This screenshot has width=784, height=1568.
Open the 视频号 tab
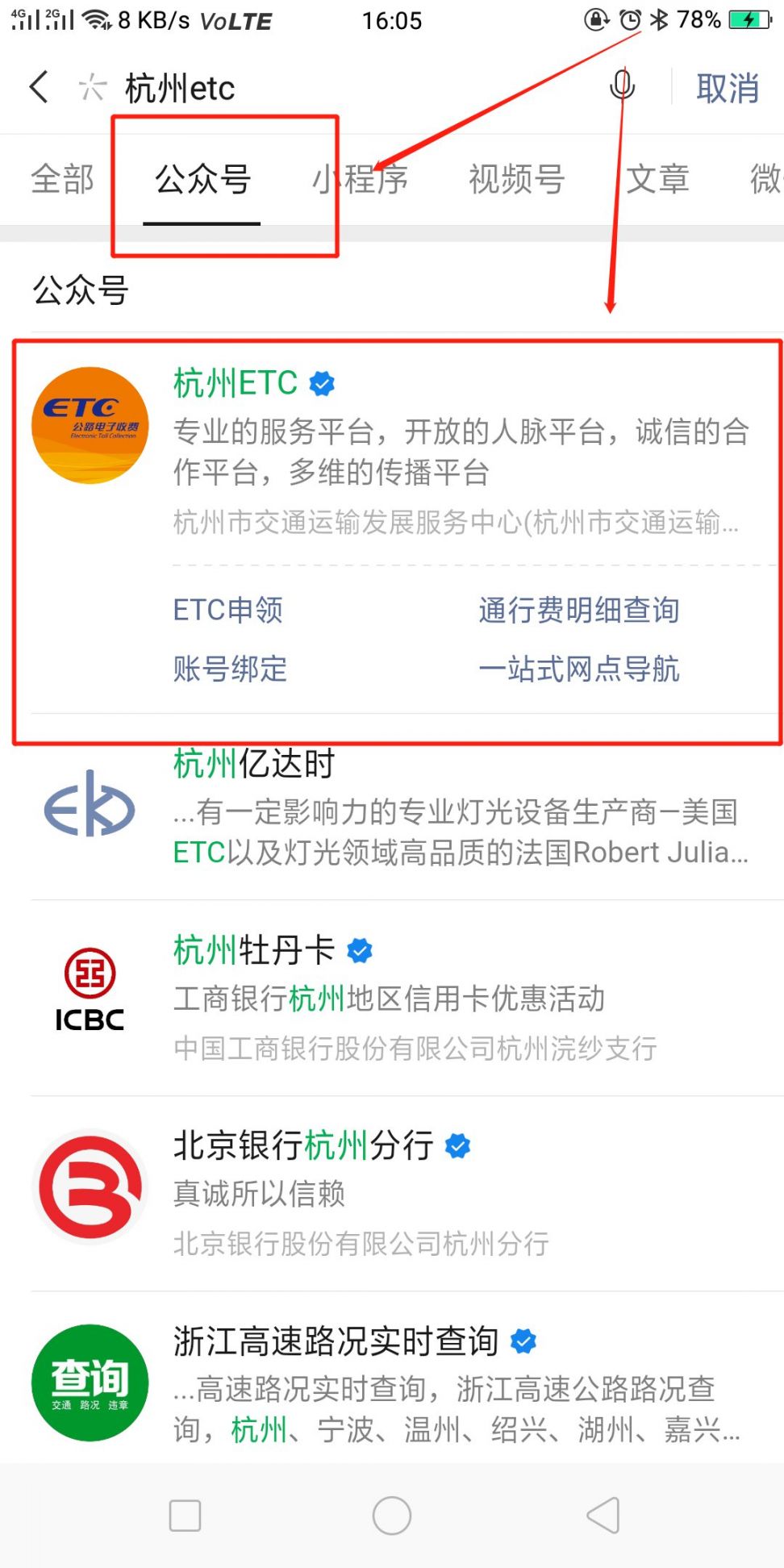pyautogui.click(x=517, y=179)
